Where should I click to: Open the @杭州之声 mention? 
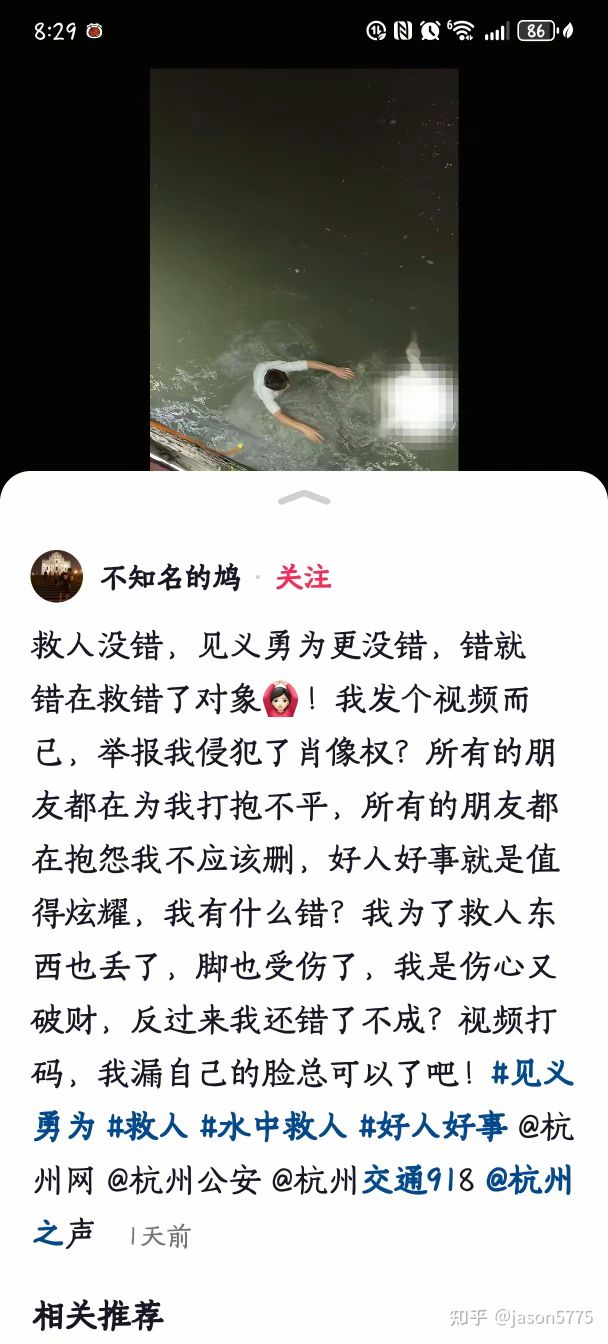[x=529, y=1181]
